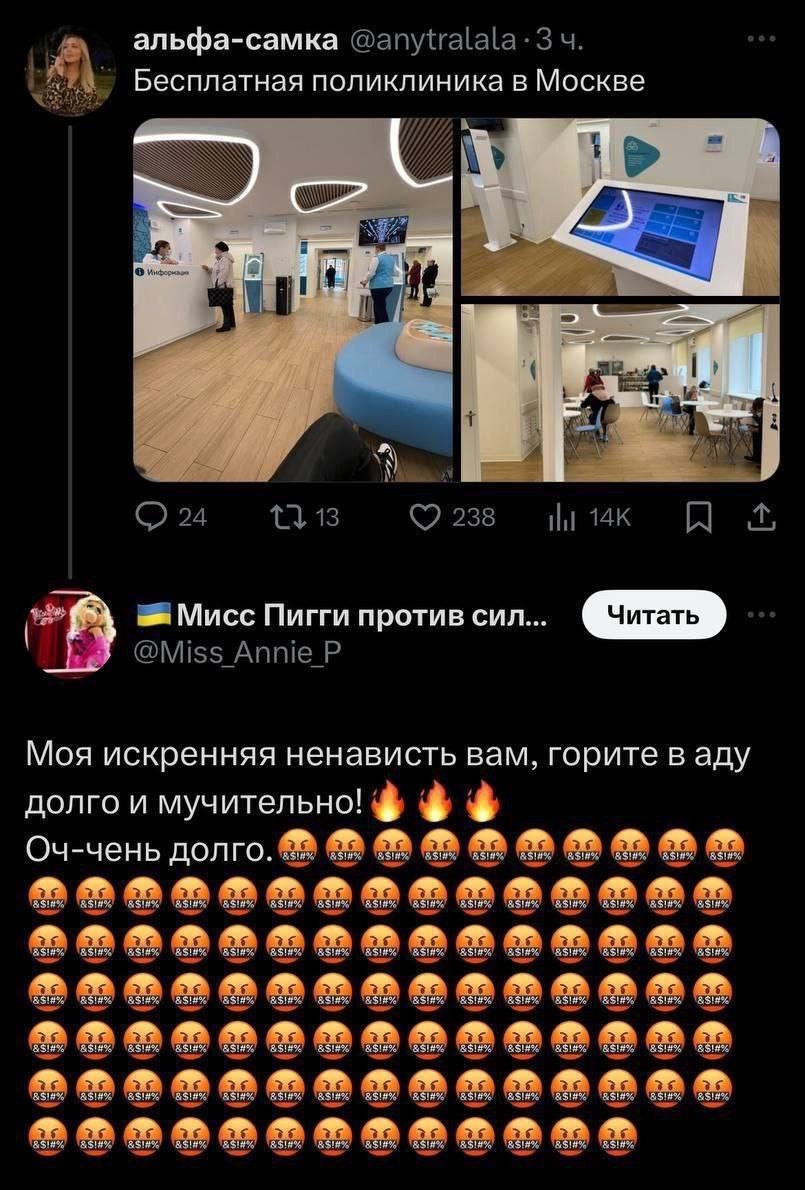Image resolution: width=805 pixels, height=1190 pixels.
Task: Open the clinic lobby photo
Action: 293,299
